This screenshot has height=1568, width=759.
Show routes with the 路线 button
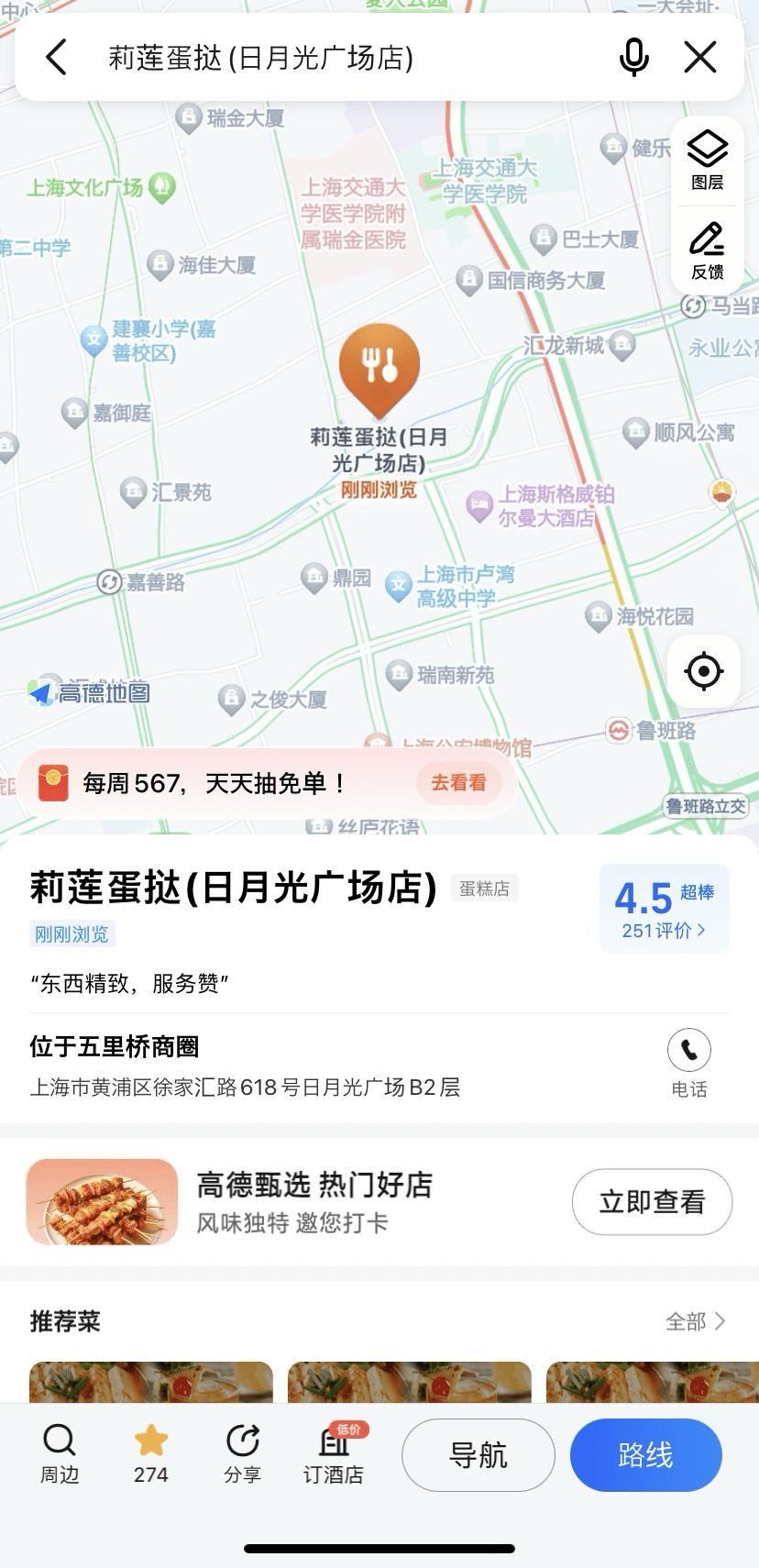645,1455
